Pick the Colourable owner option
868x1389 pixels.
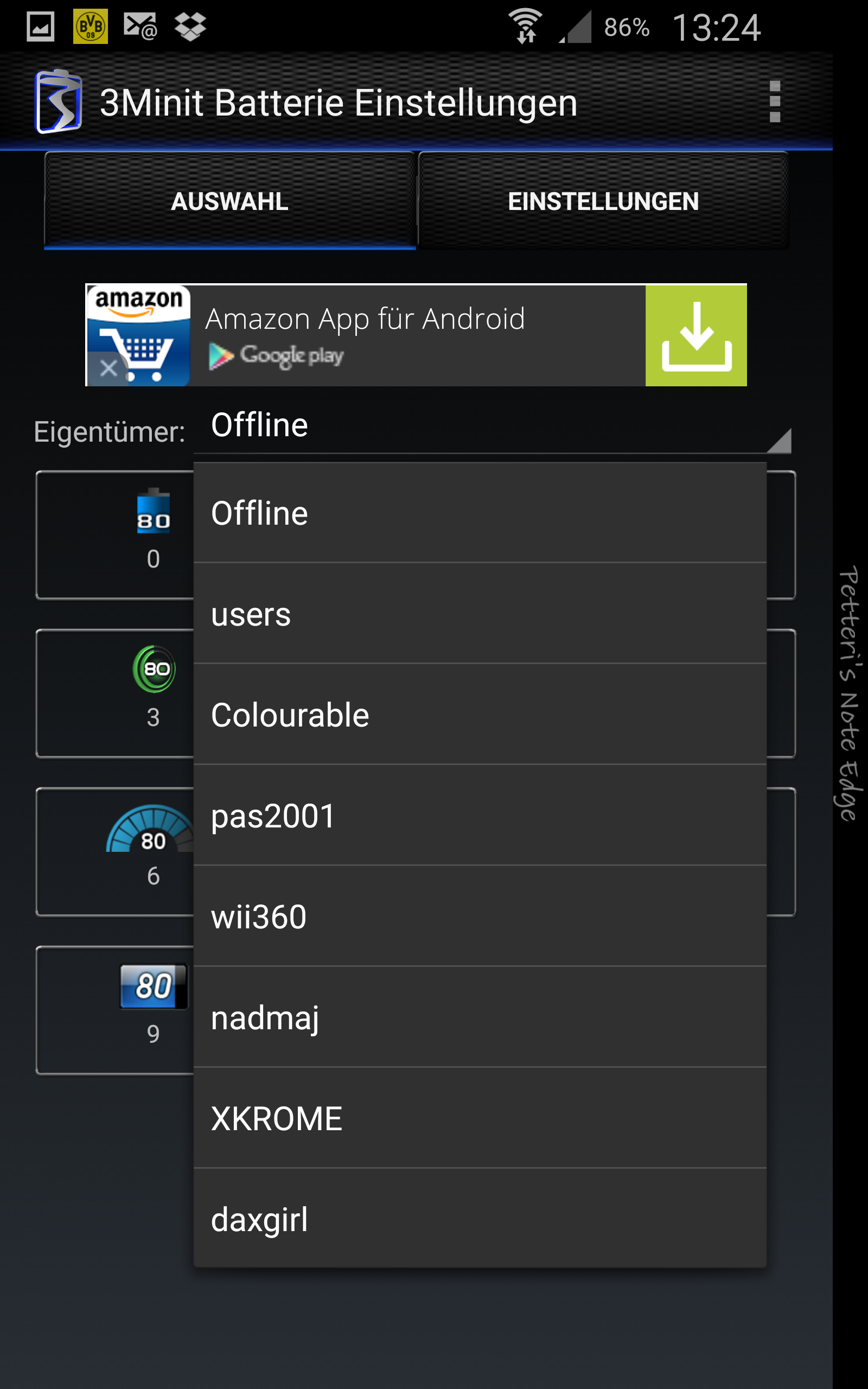click(x=480, y=715)
